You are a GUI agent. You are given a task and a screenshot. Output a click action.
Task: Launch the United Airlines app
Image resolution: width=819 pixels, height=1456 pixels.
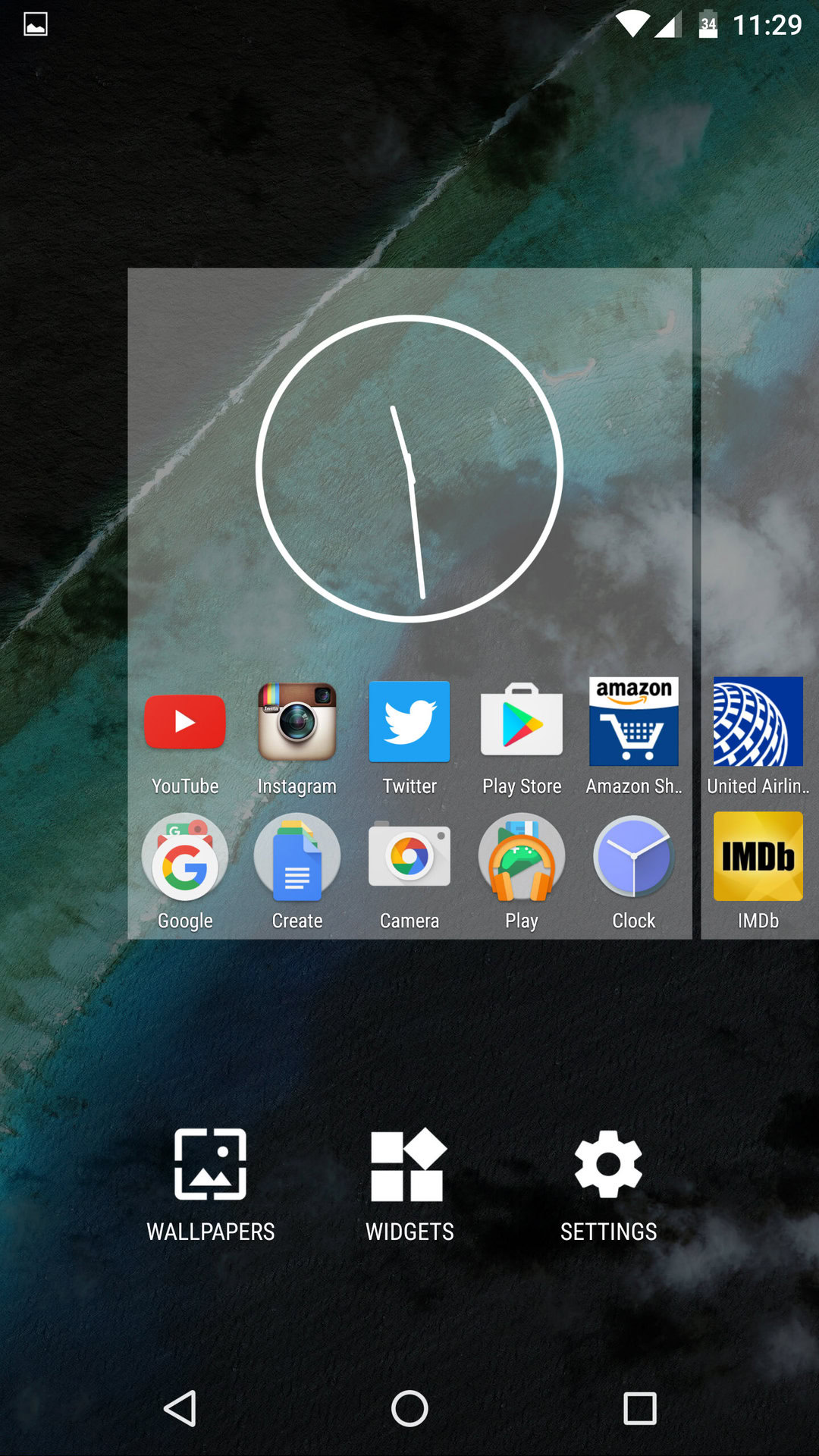click(x=758, y=723)
